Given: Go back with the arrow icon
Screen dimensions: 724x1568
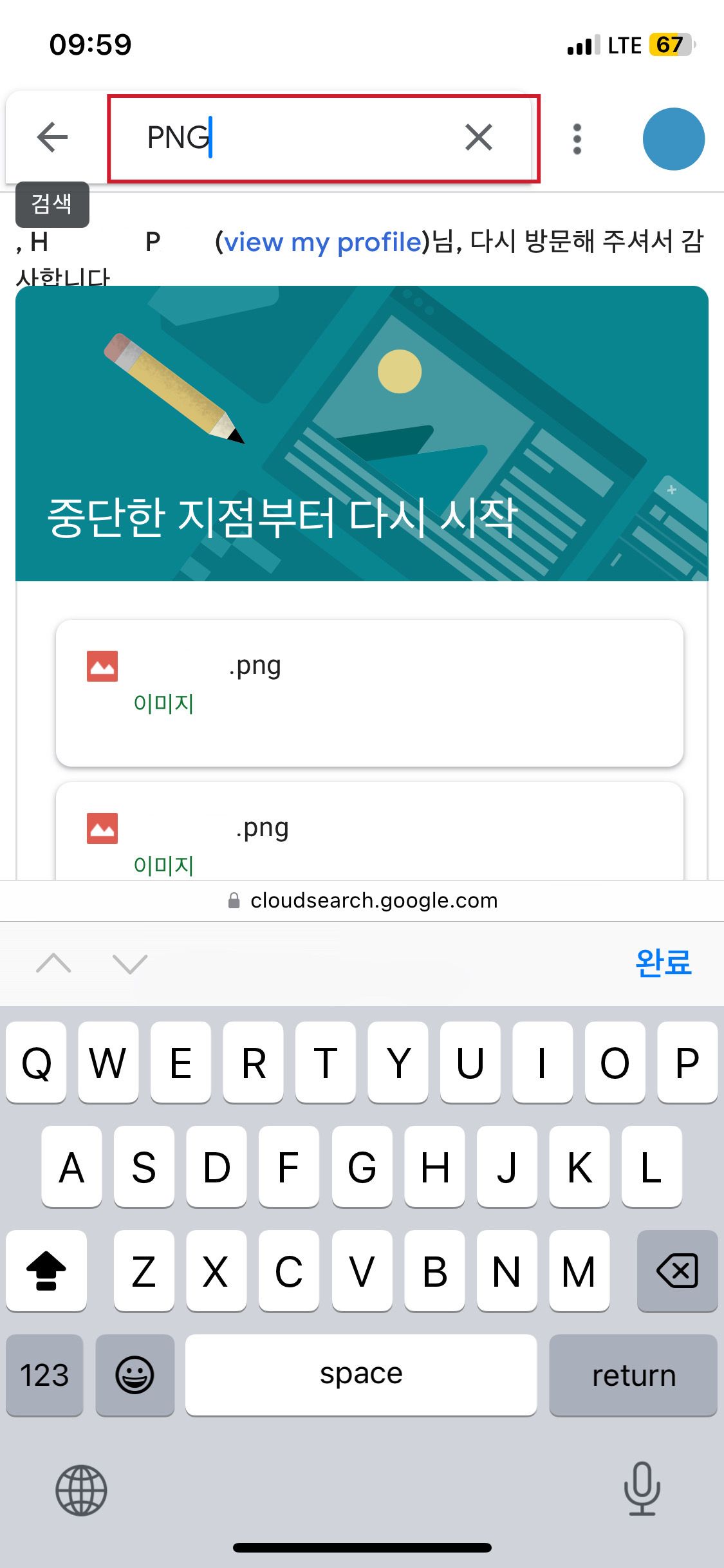Looking at the screenshot, I should coord(53,137).
